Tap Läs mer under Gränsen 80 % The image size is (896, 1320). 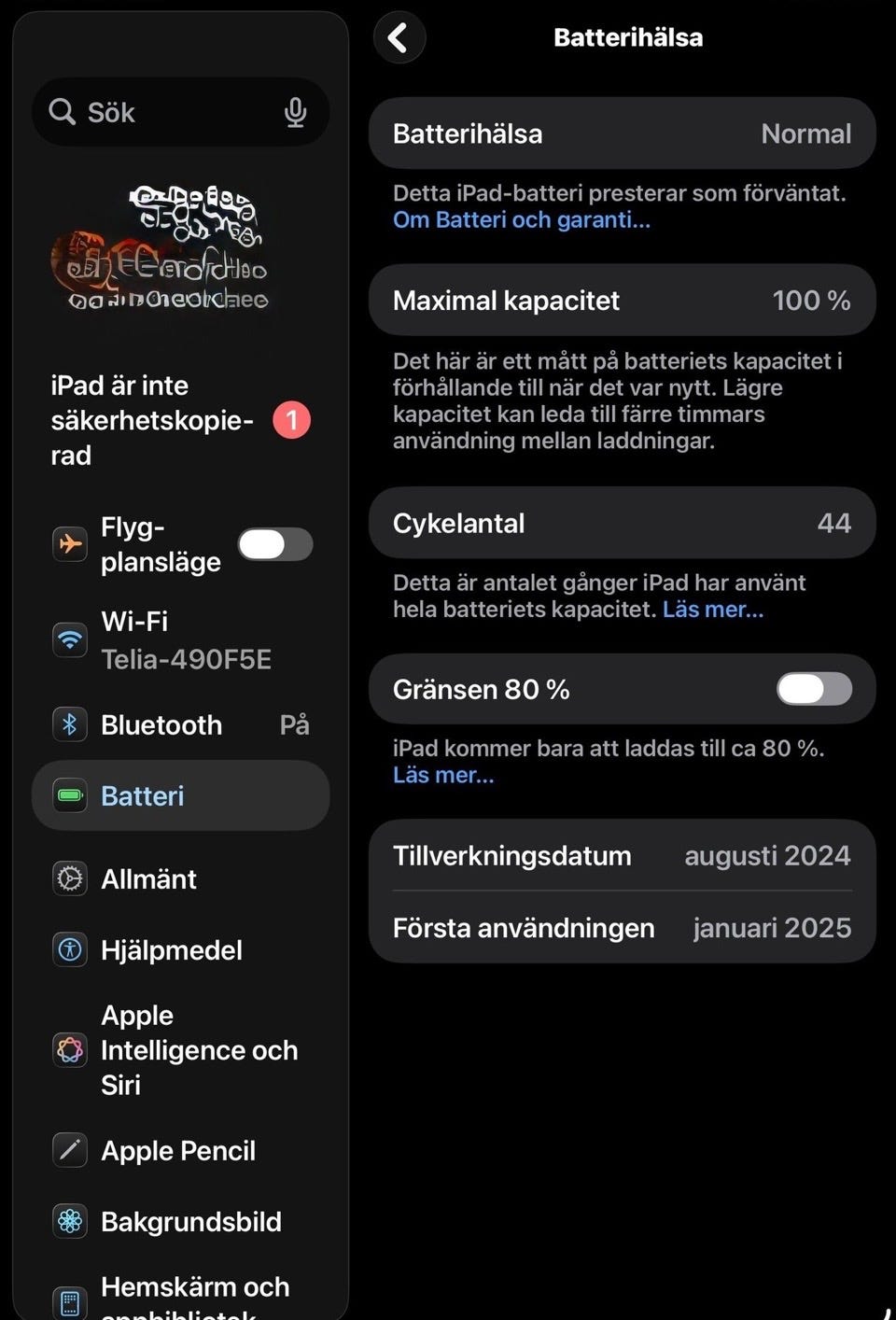tap(443, 775)
